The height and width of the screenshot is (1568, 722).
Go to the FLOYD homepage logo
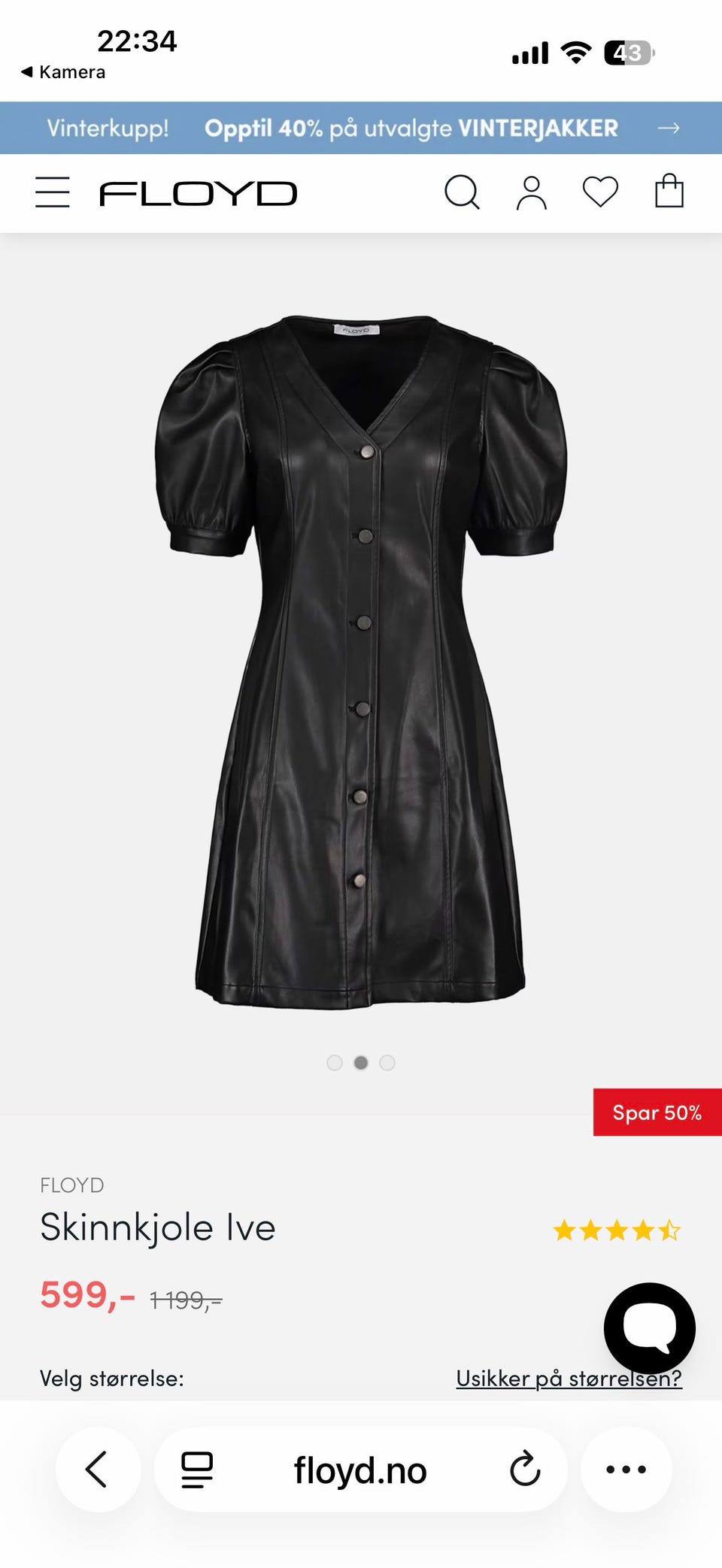pyautogui.click(x=199, y=194)
